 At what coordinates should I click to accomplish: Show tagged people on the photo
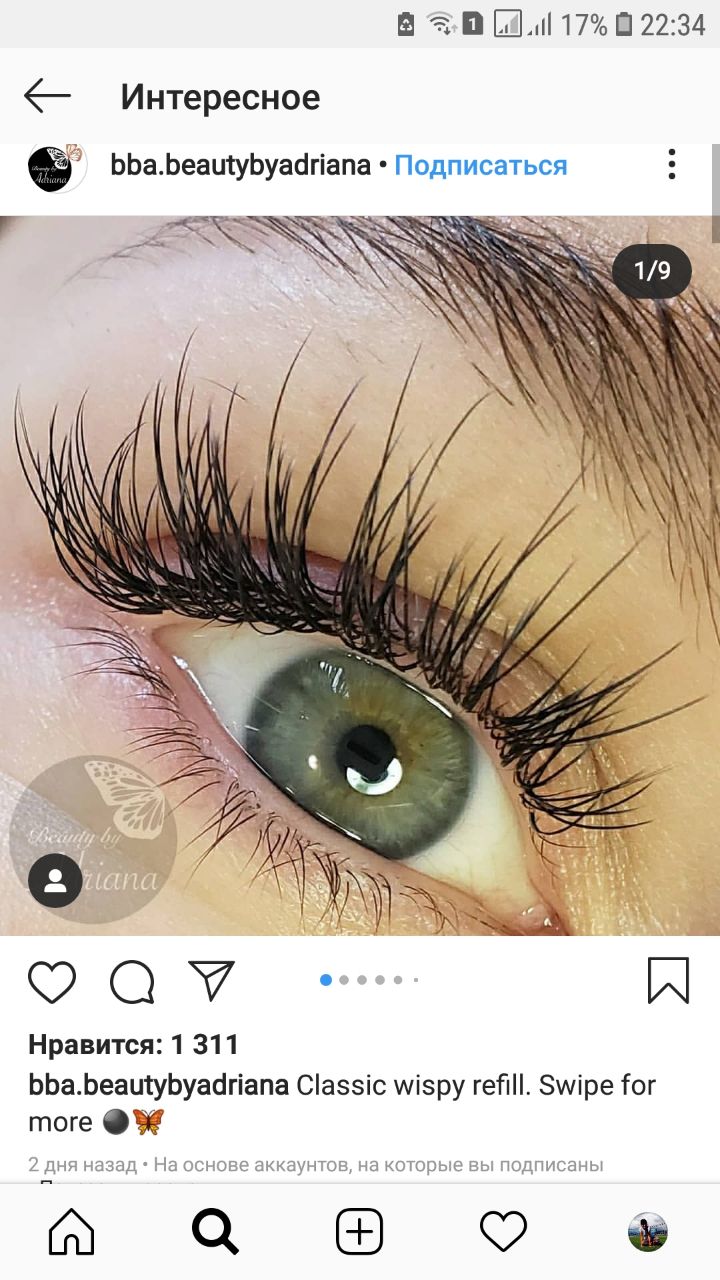[55, 880]
